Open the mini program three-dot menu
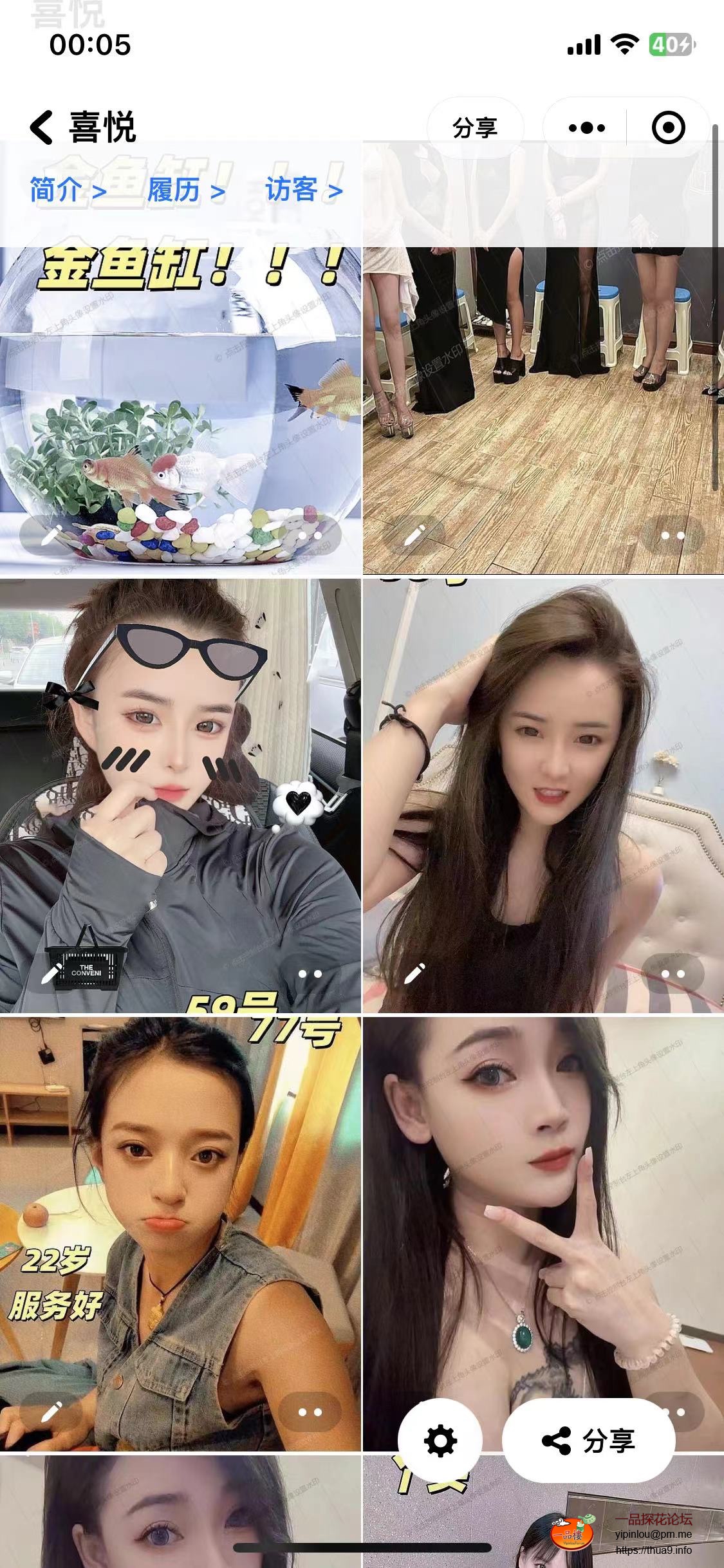724x1568 pixels. click(586, 127)
